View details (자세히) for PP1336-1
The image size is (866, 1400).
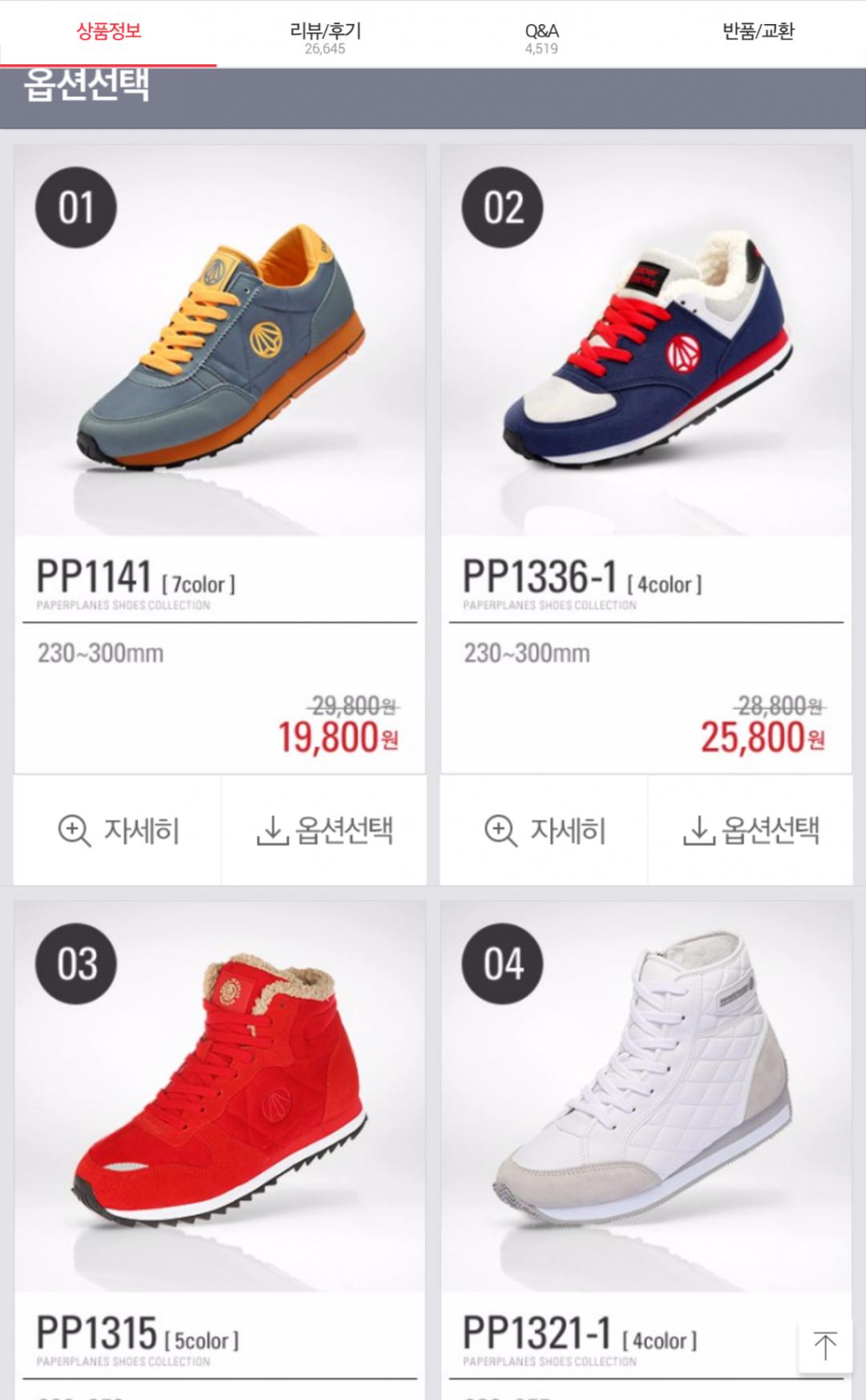[x=544, y=830]
